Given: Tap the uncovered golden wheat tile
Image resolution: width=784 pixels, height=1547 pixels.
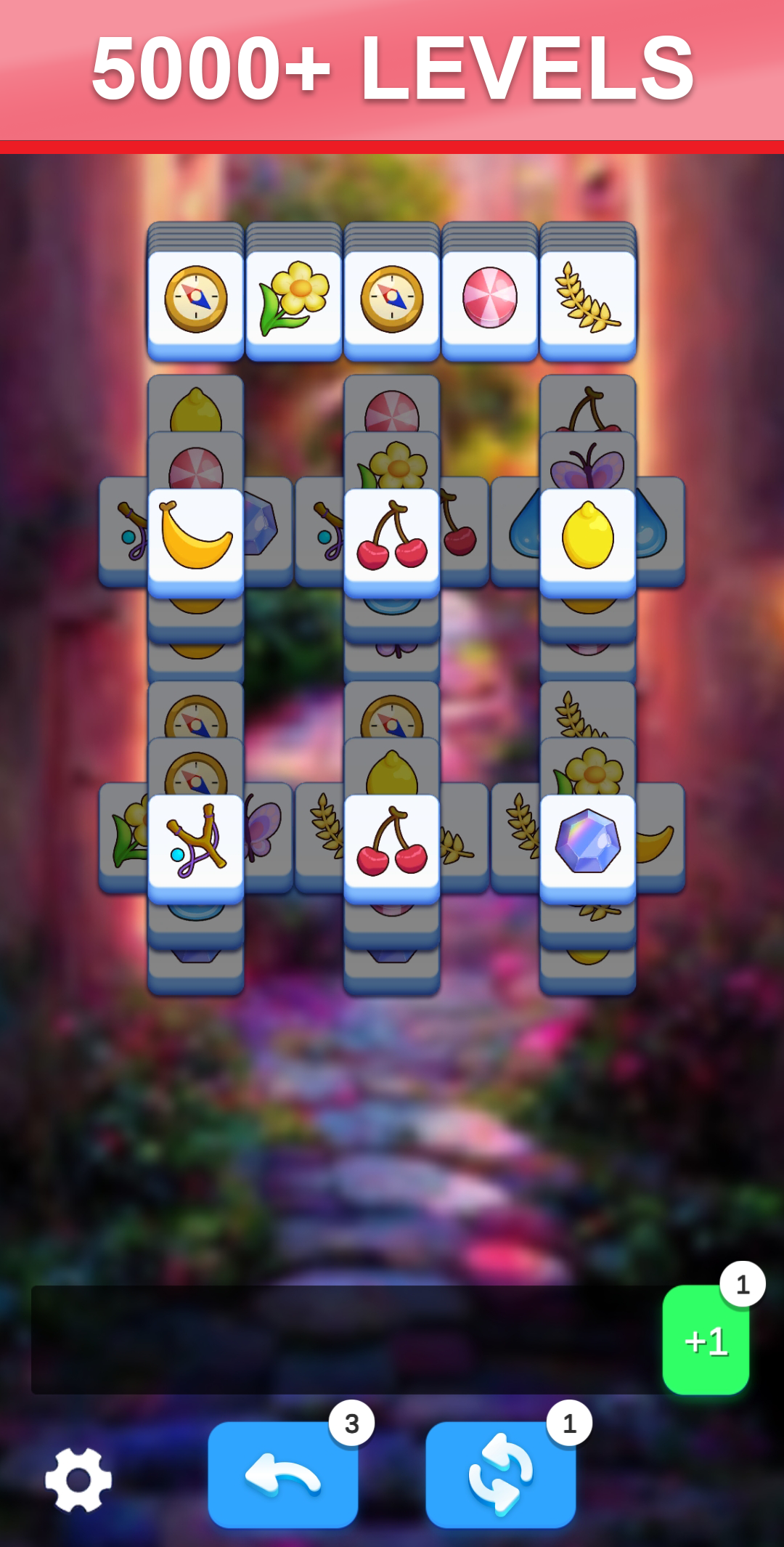Looking at the screenshot, I should coord(588,299).
